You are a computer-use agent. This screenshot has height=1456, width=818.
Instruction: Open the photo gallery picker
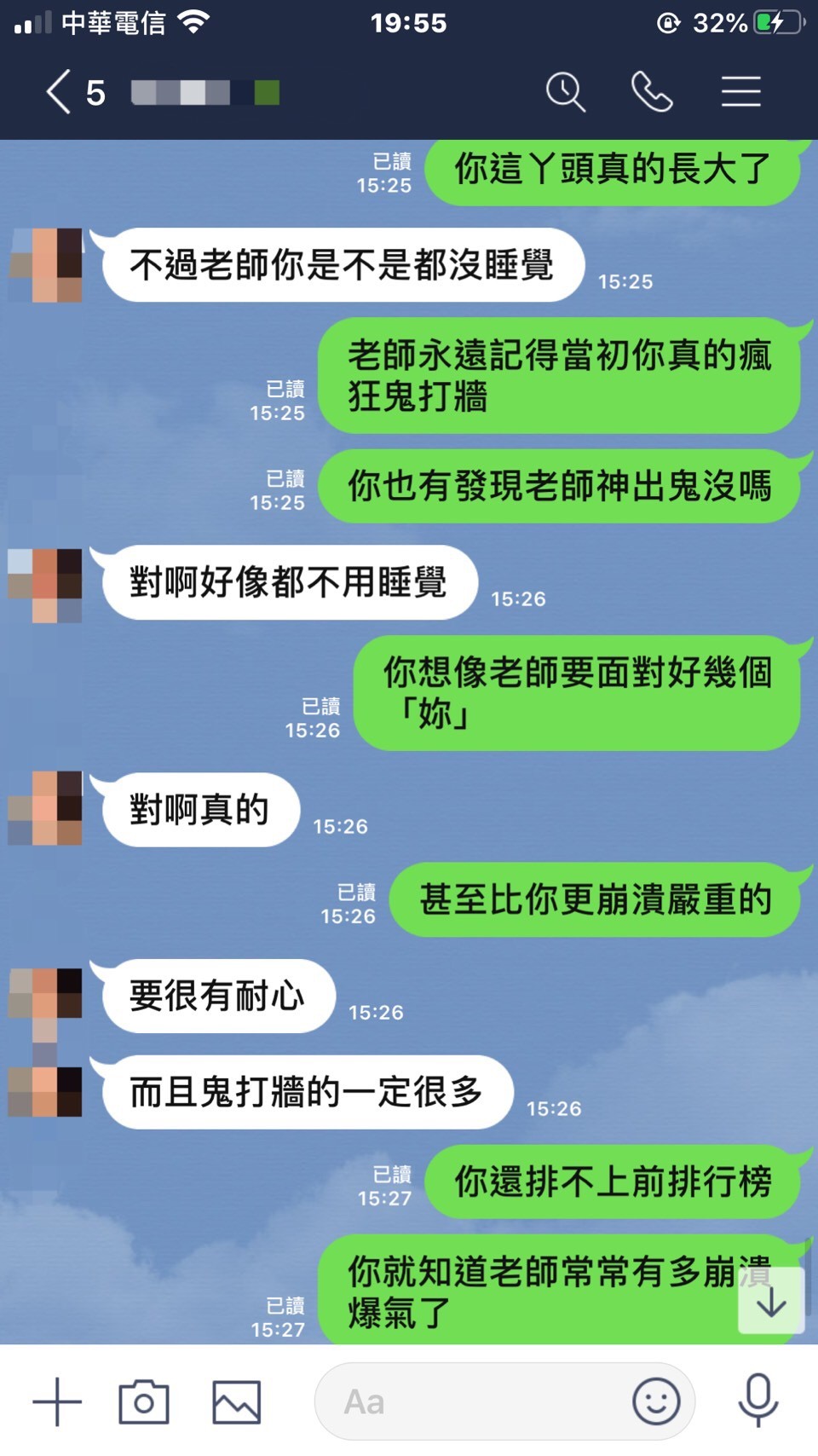point(236,1401)
